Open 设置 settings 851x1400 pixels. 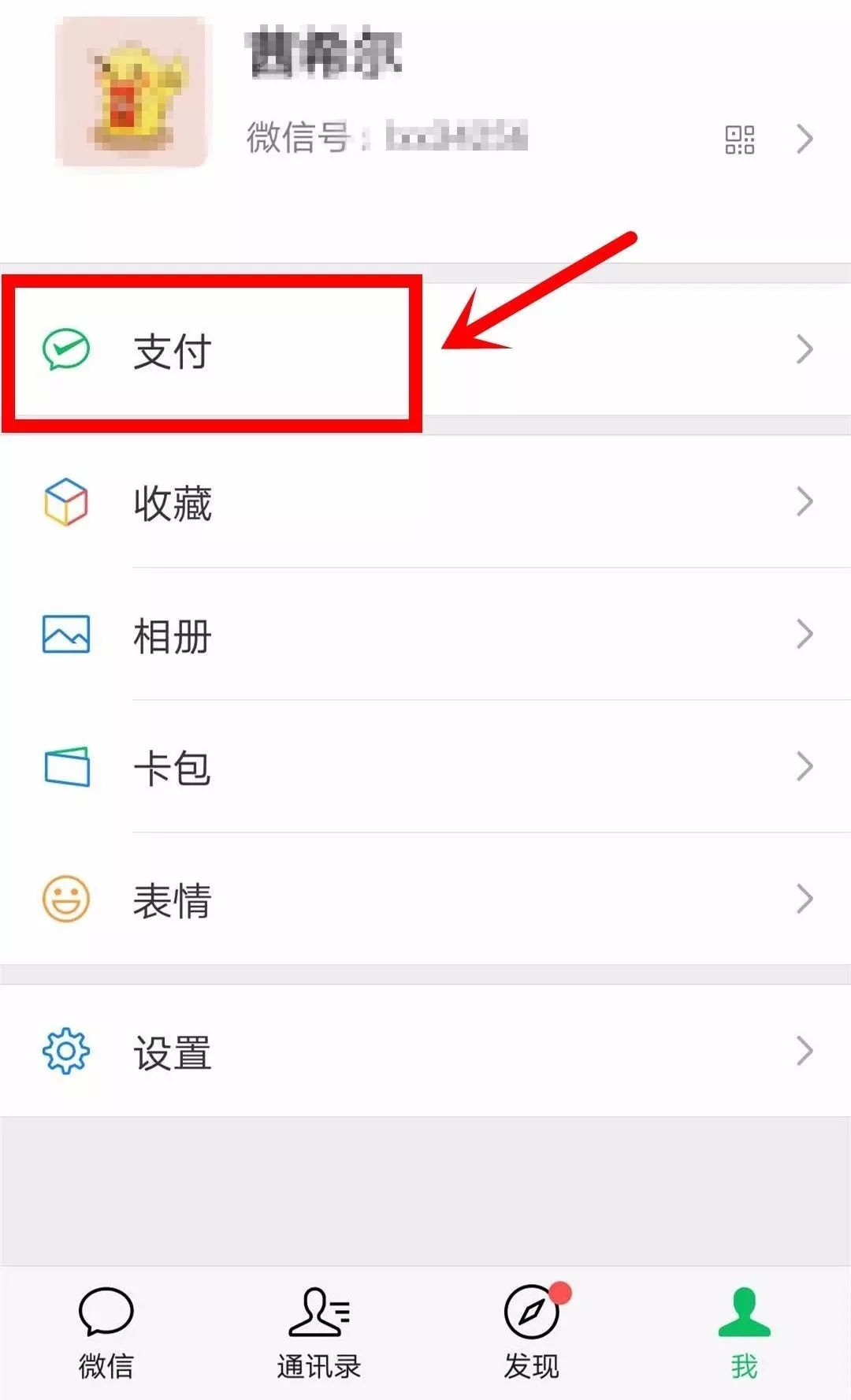(x=425, y=1050)
